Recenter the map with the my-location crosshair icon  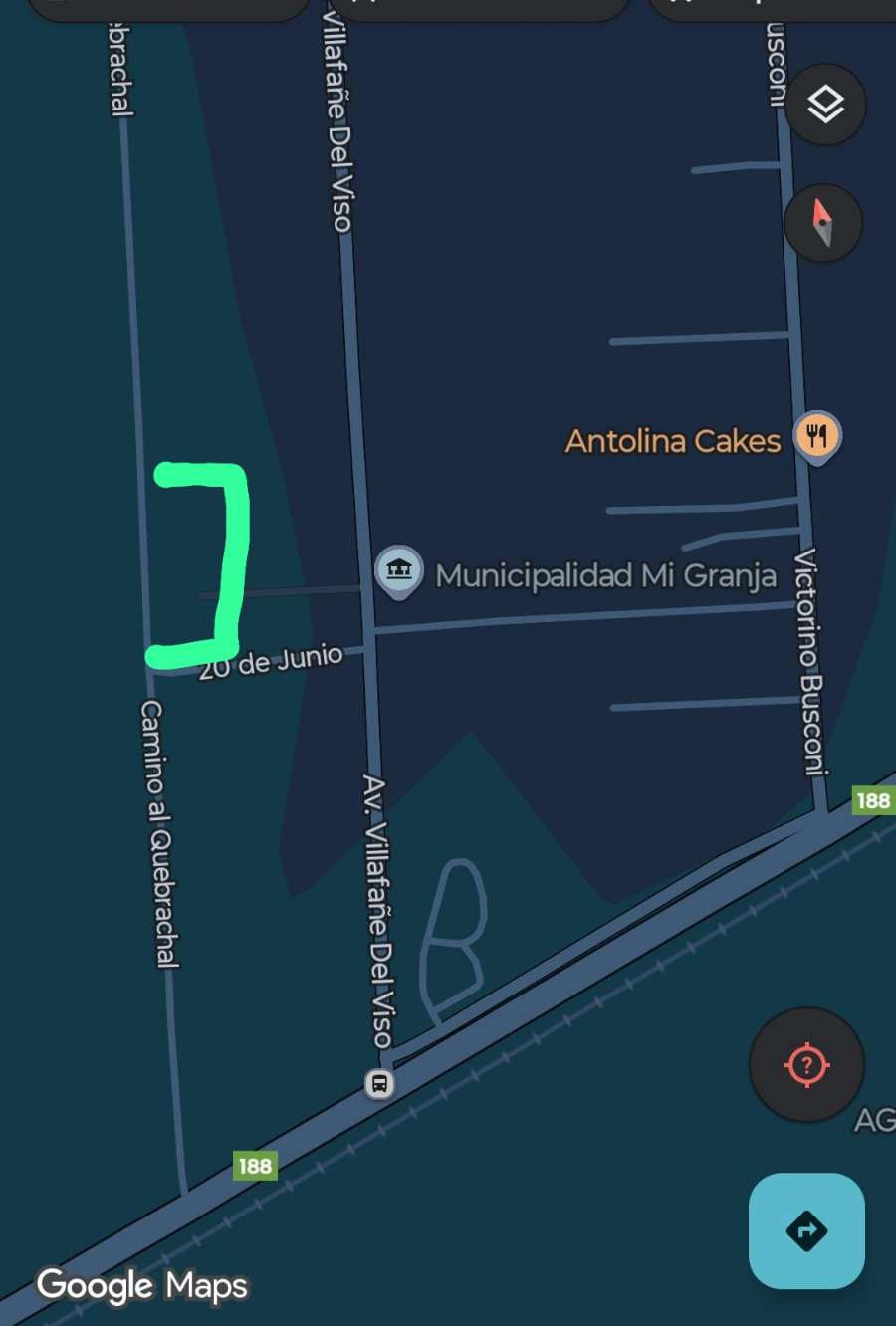point(806,1065)
